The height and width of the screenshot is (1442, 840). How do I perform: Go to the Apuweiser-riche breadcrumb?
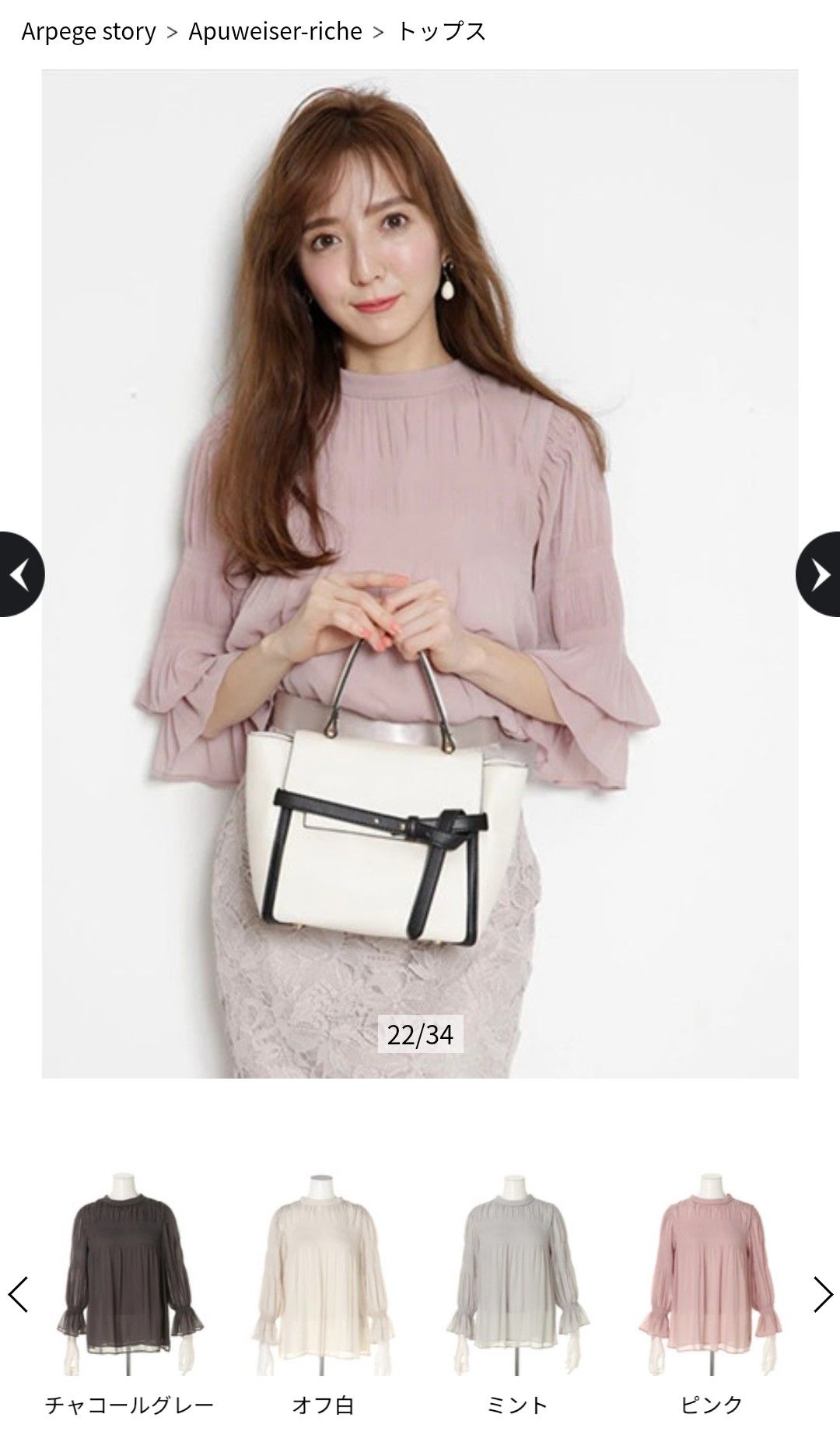click(275, 32)
